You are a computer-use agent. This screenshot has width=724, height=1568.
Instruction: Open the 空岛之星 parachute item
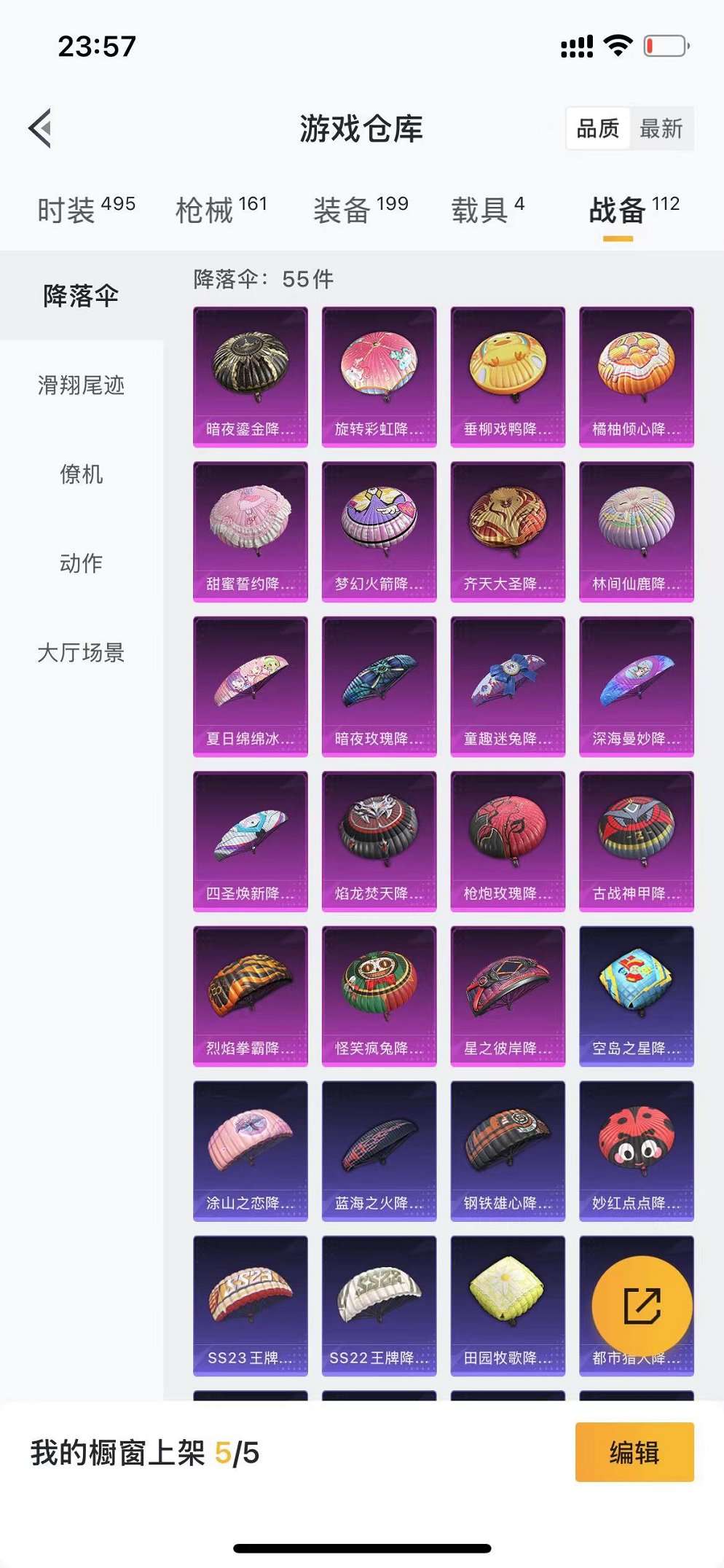click(637, 996)
